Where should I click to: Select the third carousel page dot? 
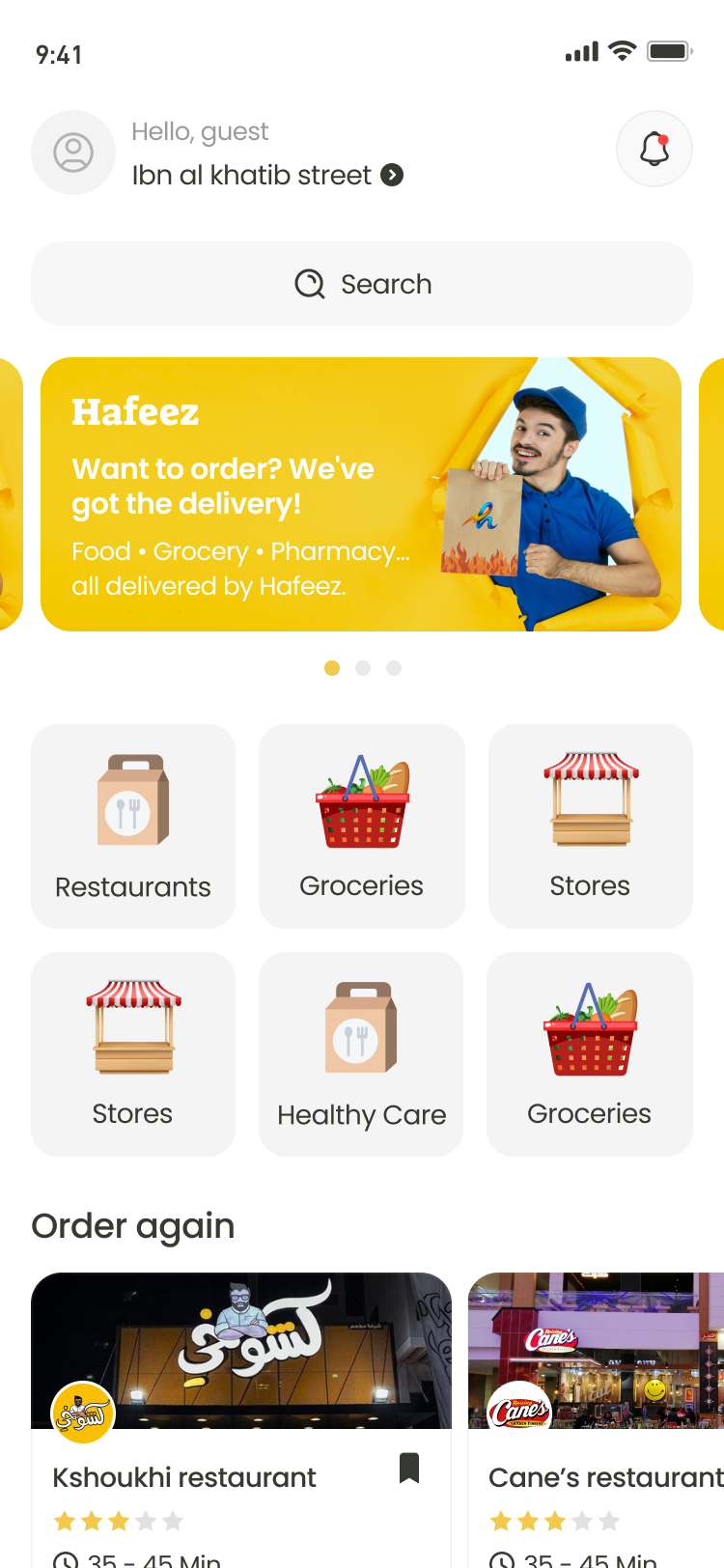coord(394,667)
